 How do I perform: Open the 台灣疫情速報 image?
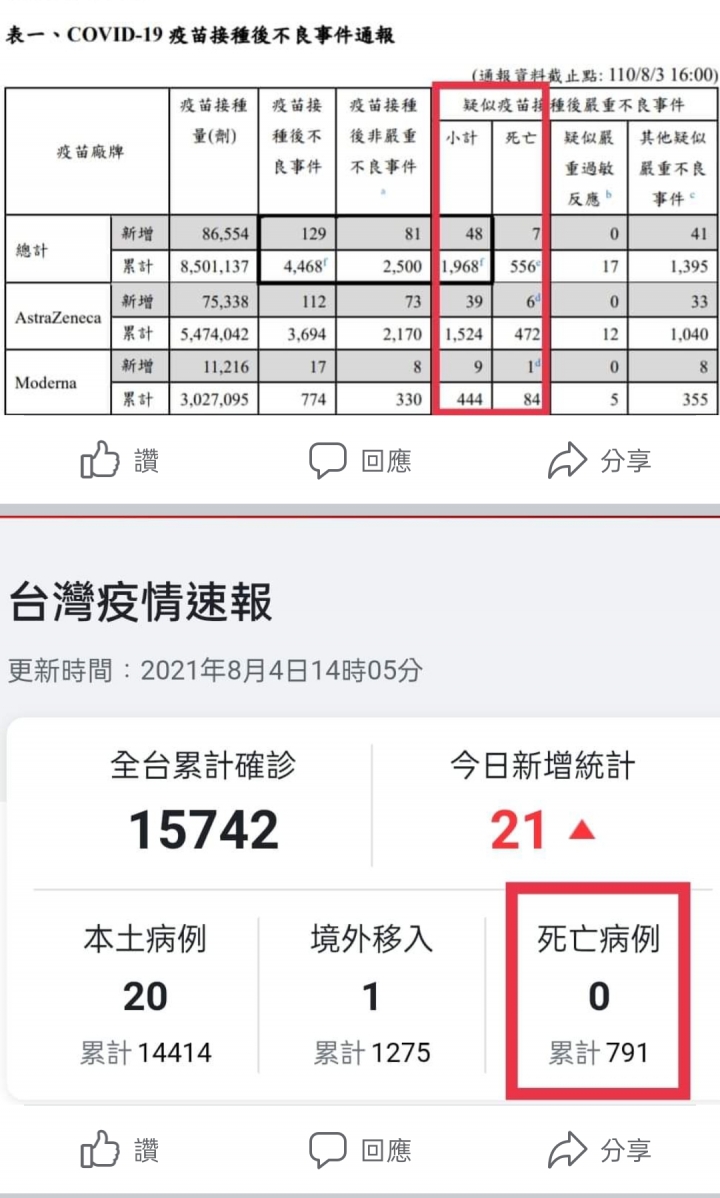(x=360, y=810)
